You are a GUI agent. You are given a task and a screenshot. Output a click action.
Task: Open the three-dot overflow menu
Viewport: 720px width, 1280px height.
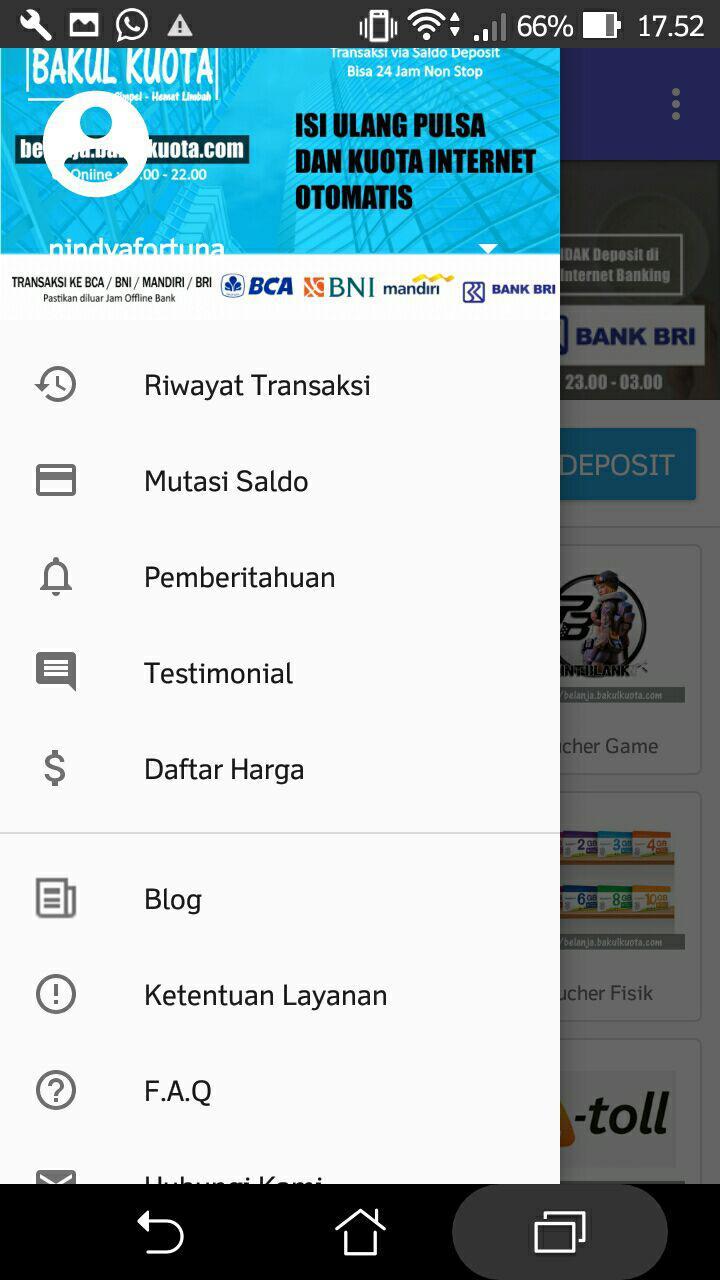[x=675, y=104]
